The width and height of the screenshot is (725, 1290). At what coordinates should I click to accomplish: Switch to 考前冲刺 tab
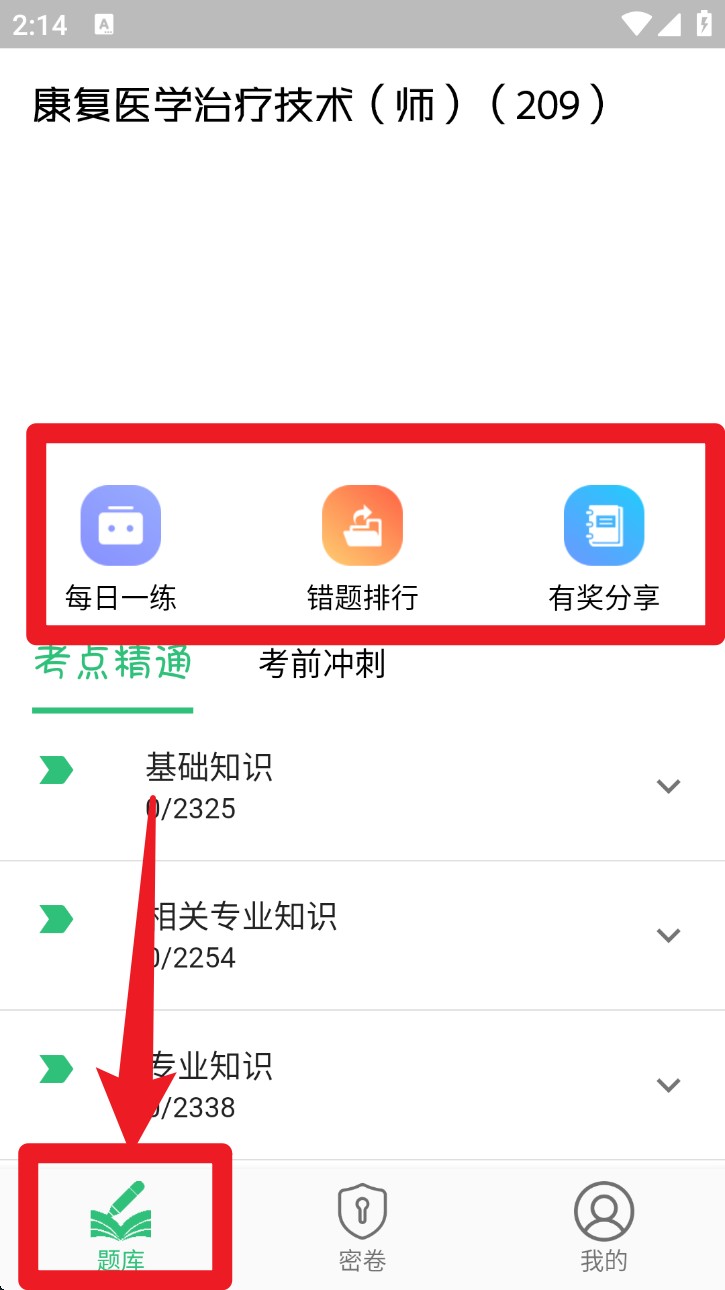321,665
